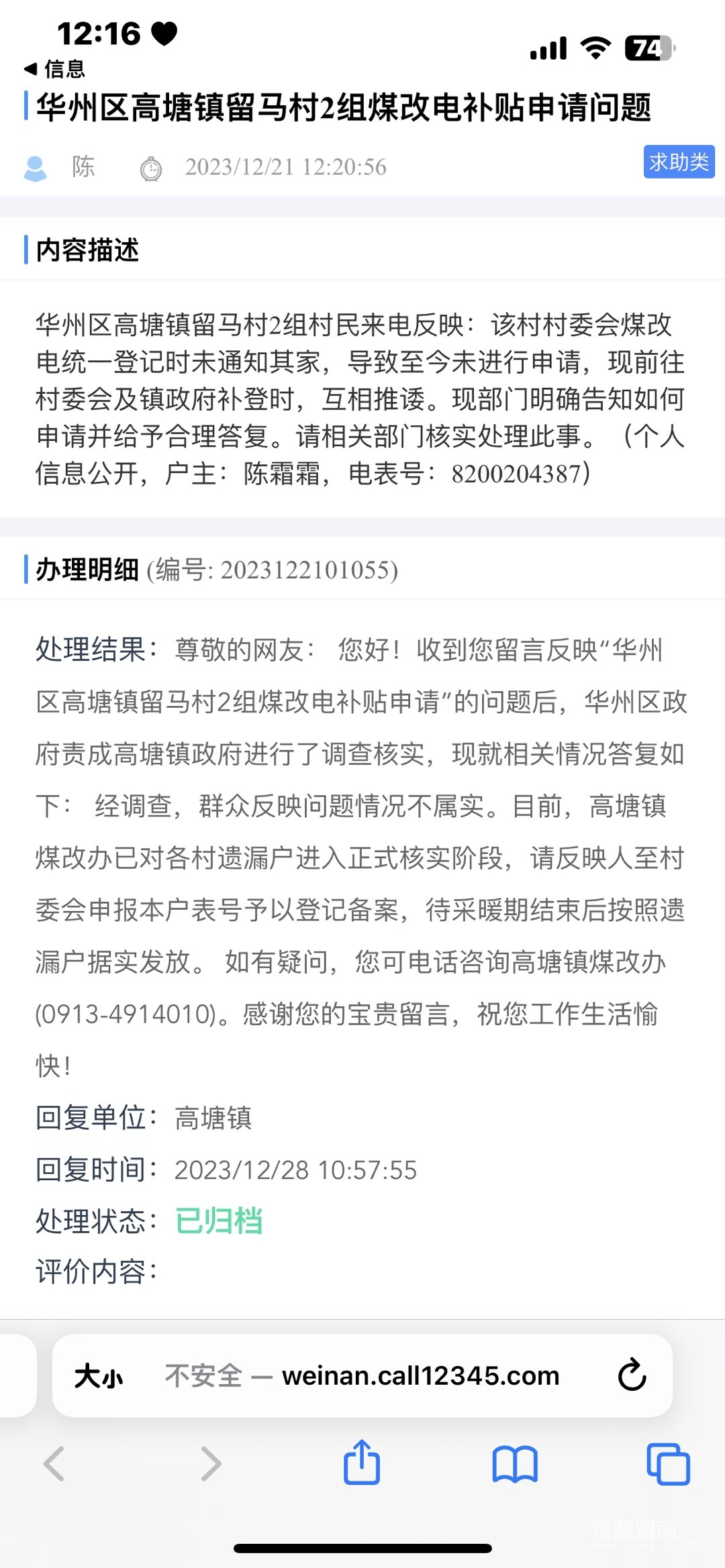Viewport: 725px width, 1568px height.
Task: Open Safari bookmarks
Action: [x=515, y=1463]
